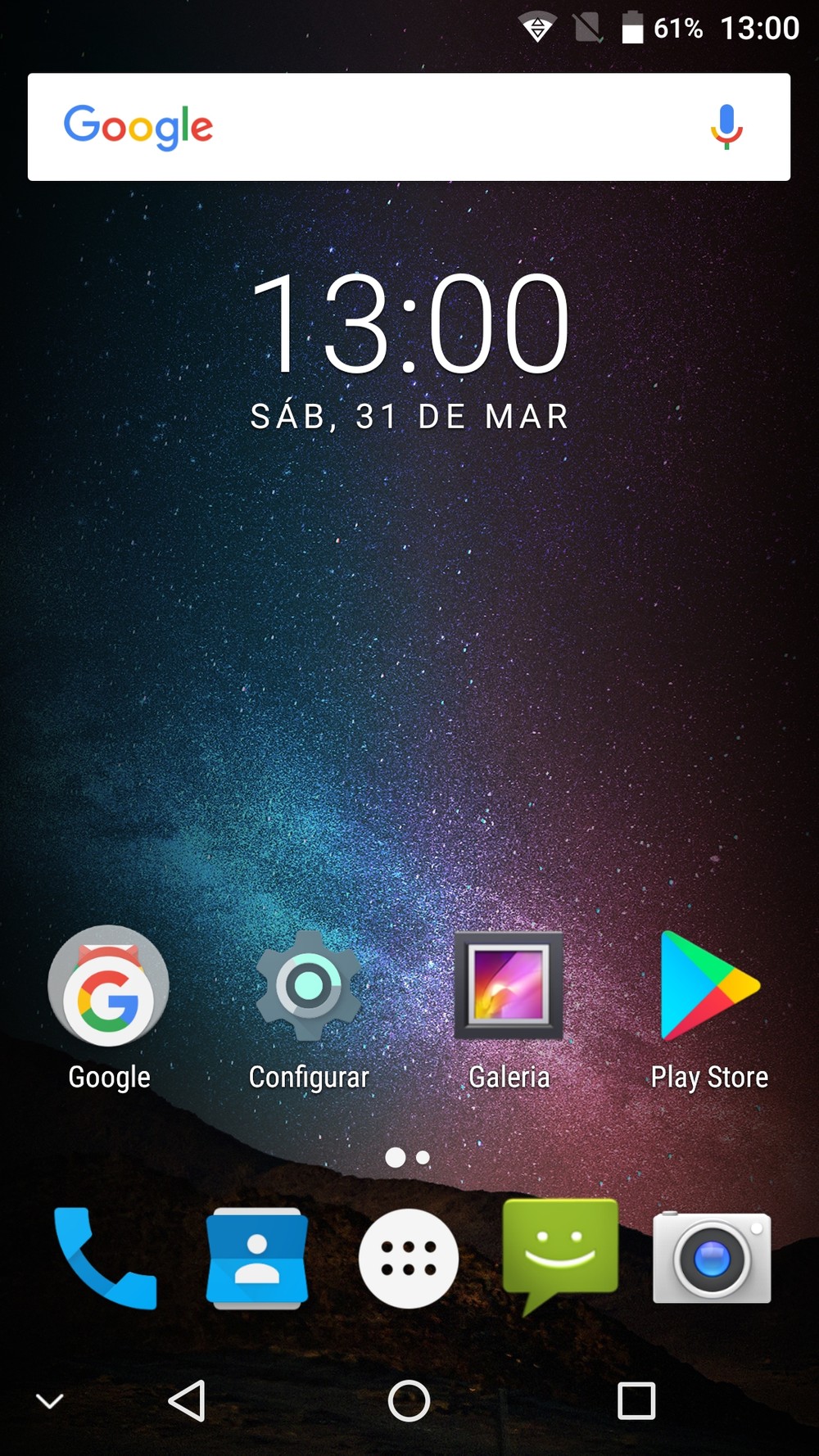Image resolution: width=819 pixels, height=1456 pixels.
Task: Open recent apps overview
Action: [x=636, y=1401]
